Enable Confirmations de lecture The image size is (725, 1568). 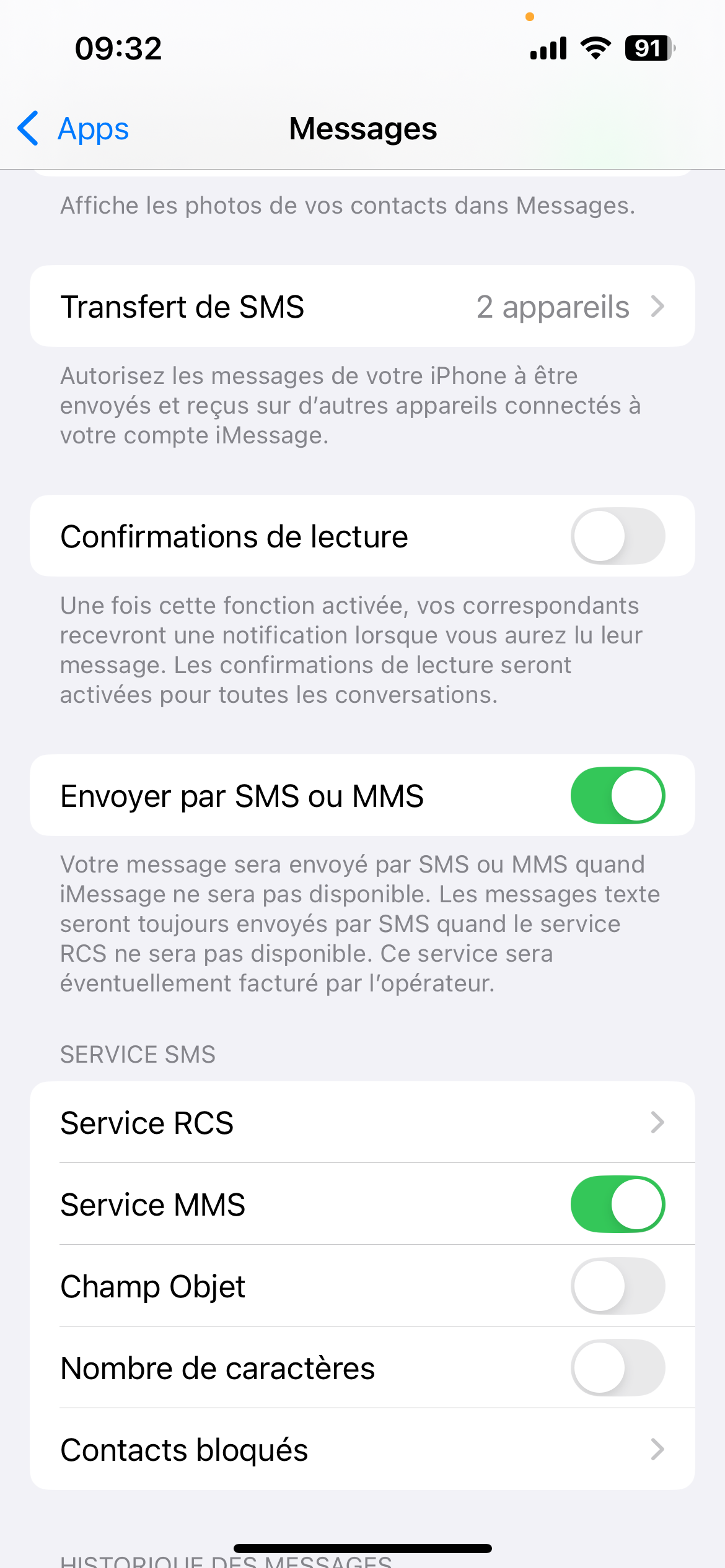[618, 536]
